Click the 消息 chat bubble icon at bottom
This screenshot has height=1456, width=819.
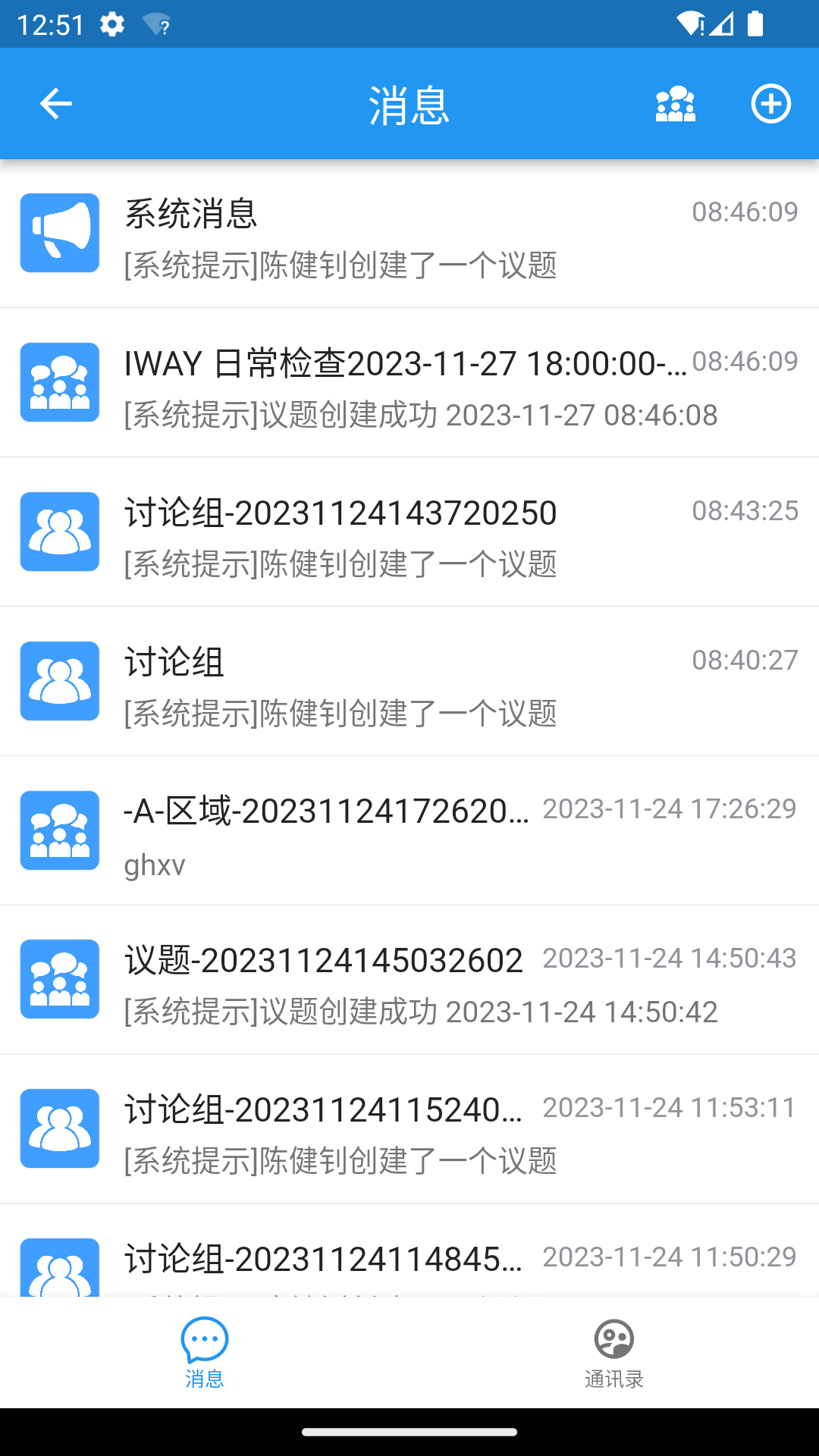click(x=205, y=1341)
